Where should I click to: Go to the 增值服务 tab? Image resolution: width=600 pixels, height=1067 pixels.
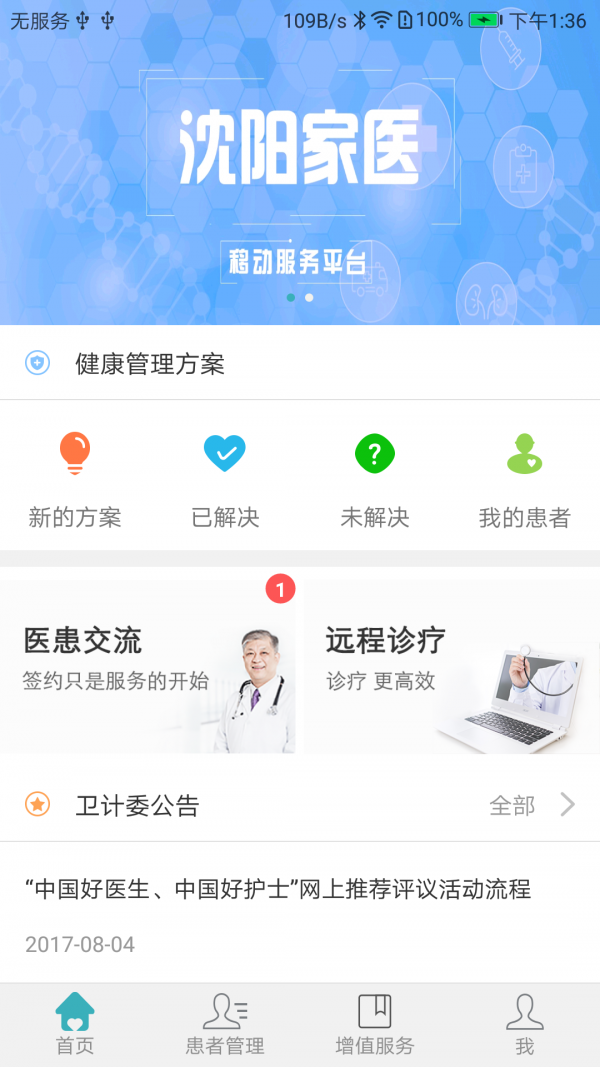tap(375, 1025)
